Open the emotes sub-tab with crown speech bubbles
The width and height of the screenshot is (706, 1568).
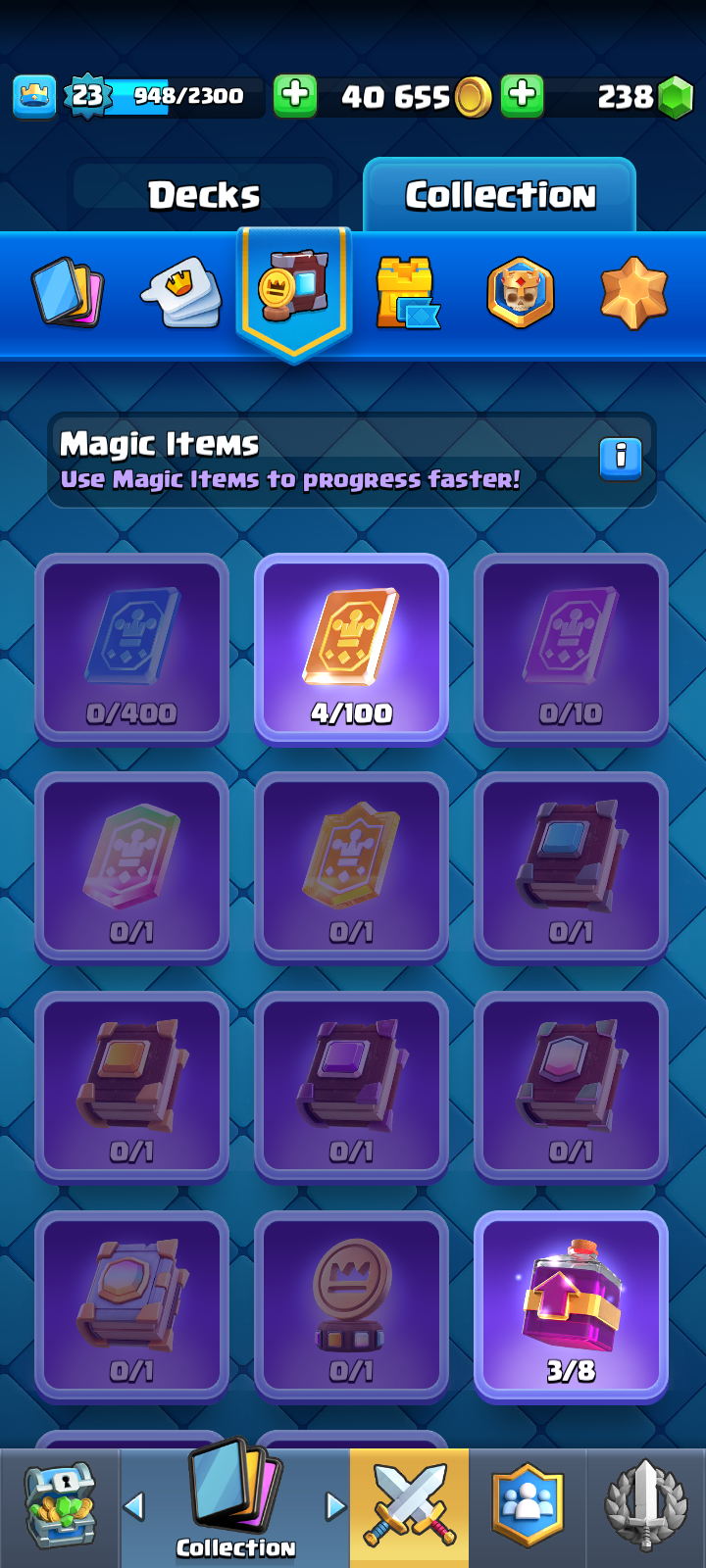(181, 292)
